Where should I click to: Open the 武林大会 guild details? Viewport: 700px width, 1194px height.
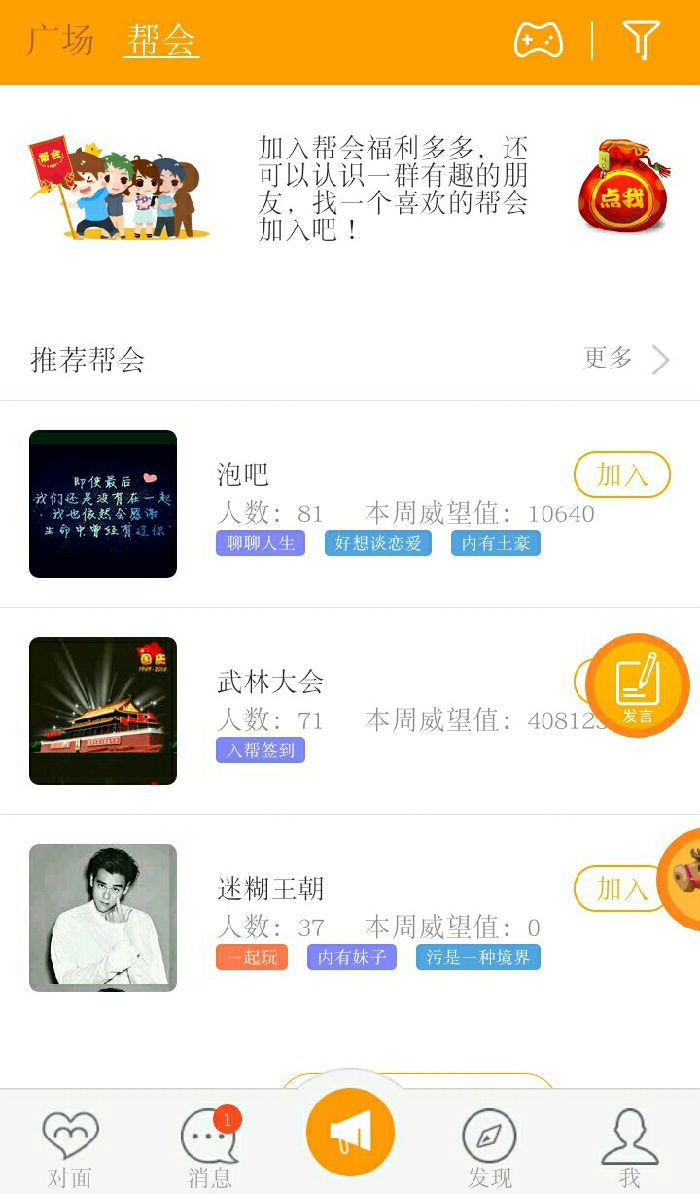tap(270, 682)
